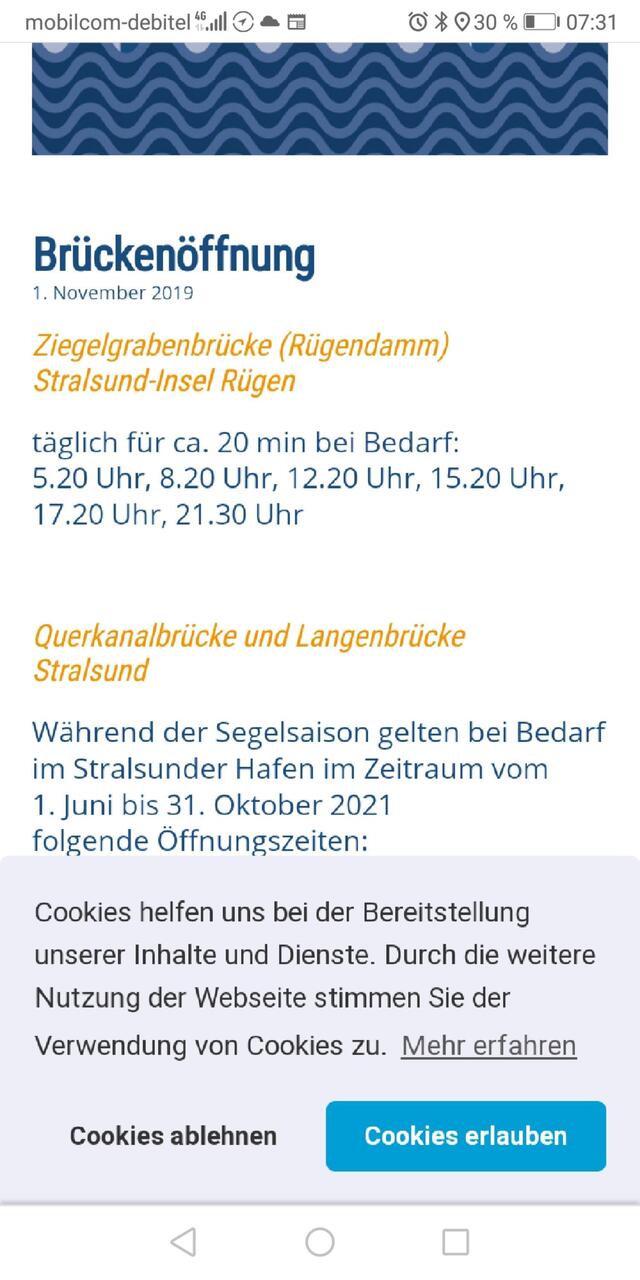Open the Mehr erfahren cookie link
Image resolution: width=640 pixels, height=1280 pixels.
(x=489, y=1046)
